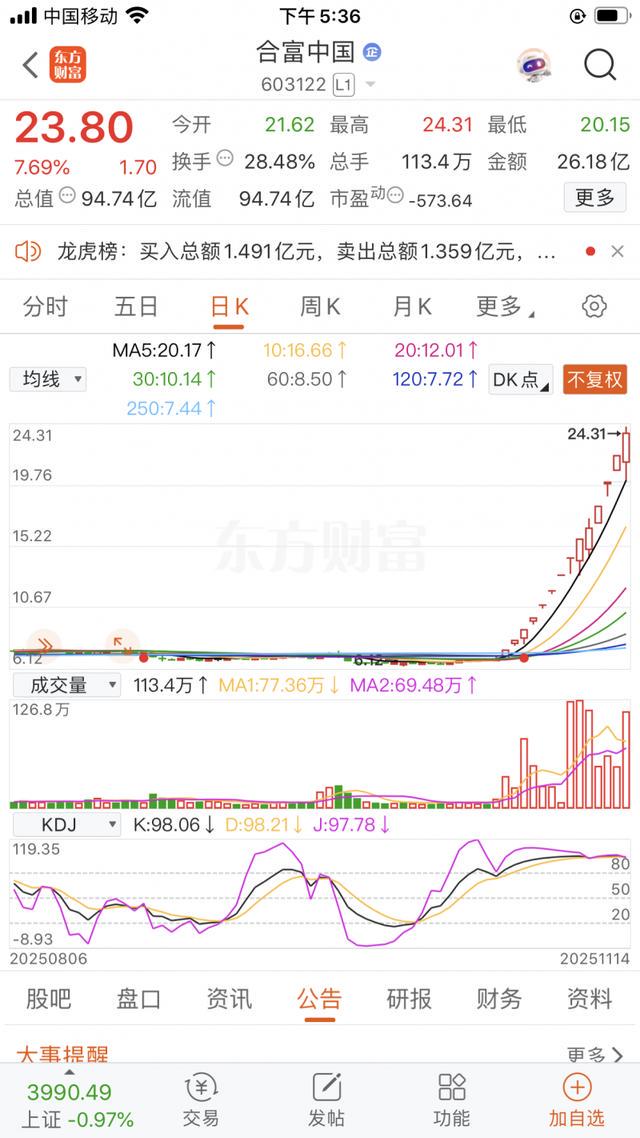Select the 月K chart tab
The height and width of the screenshot is (1138, 640).
411,306
